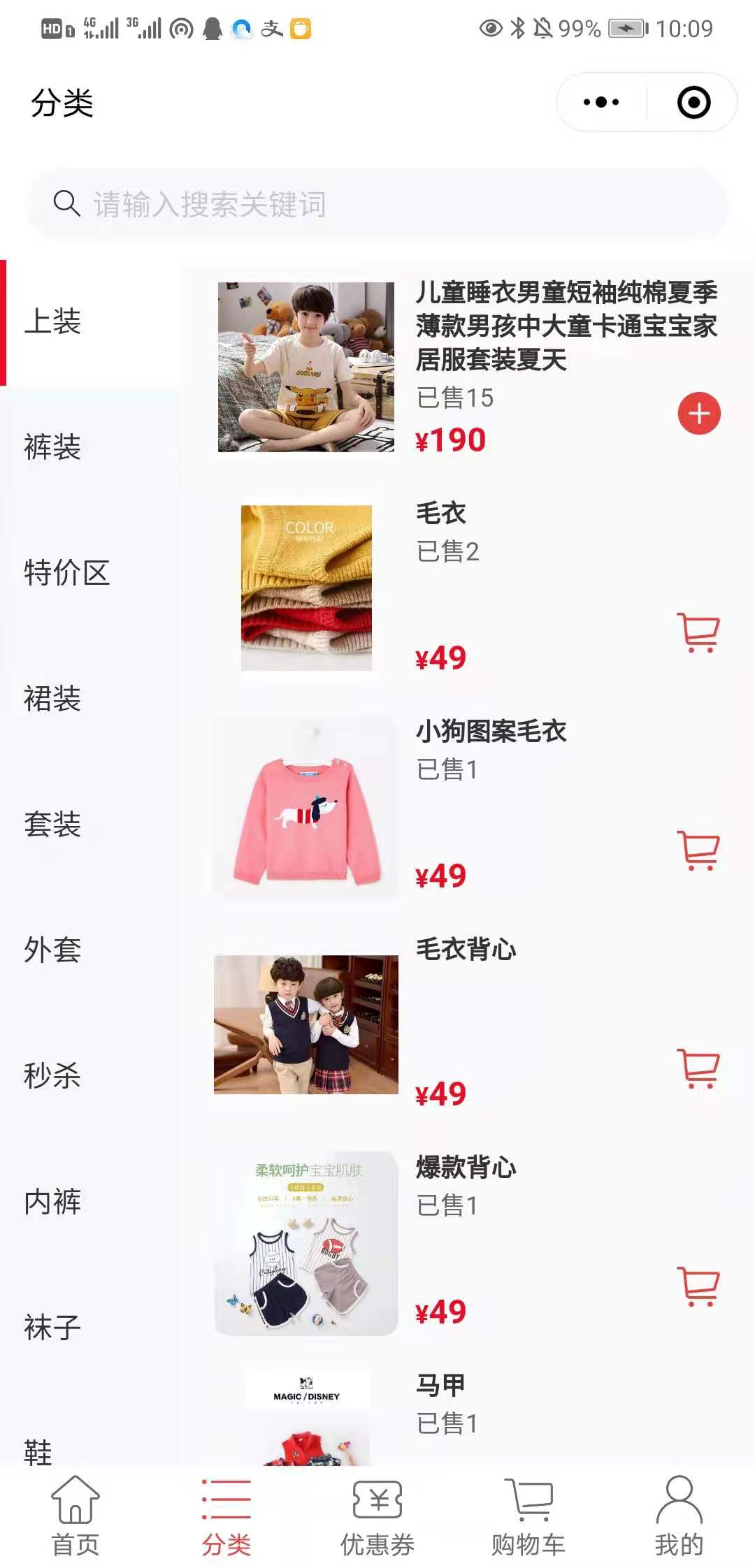Open the 内裤 category
Viewport: 755px width, 1568px height.
click(x=53, y=1202)
